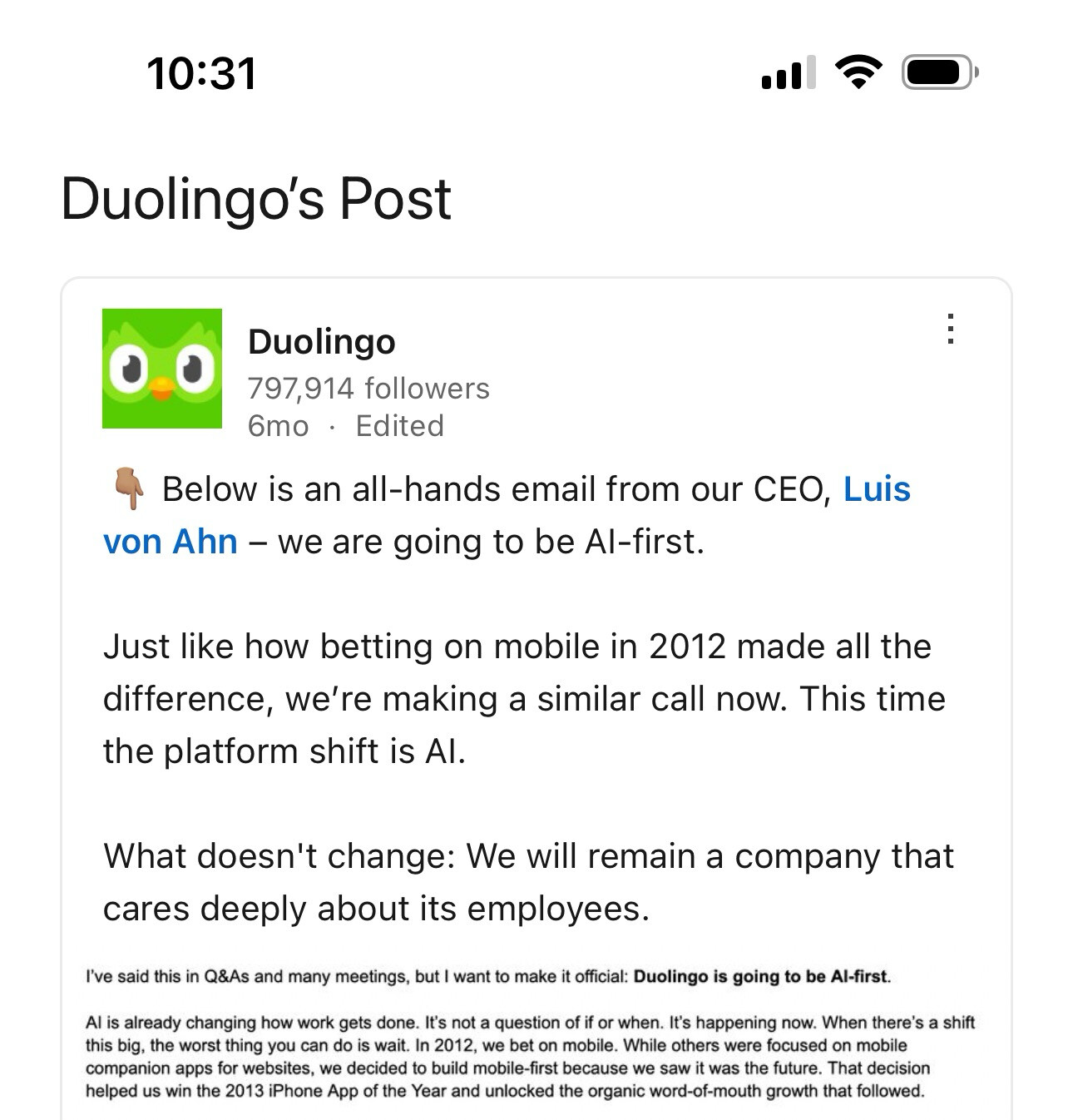
Task: Open the attached all-hands email image
Action: [532, 1033]
